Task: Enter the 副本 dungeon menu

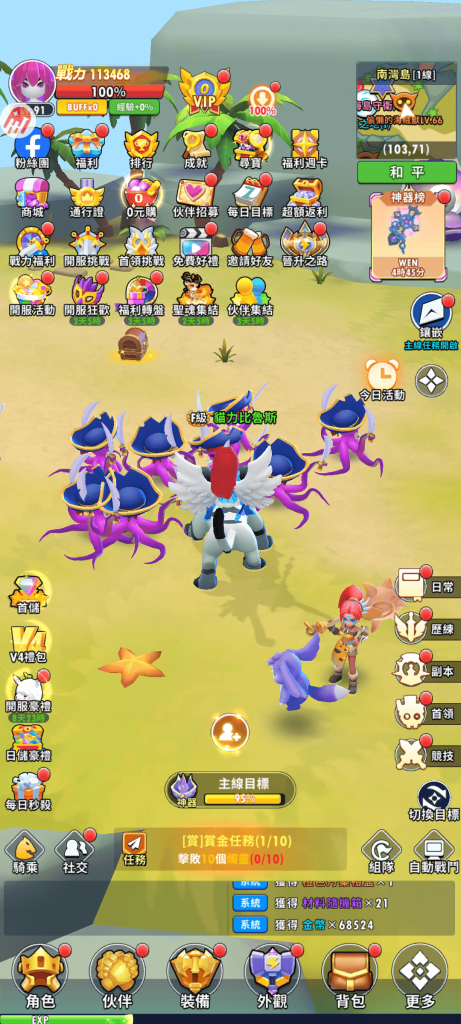Action: pos(430,671)
